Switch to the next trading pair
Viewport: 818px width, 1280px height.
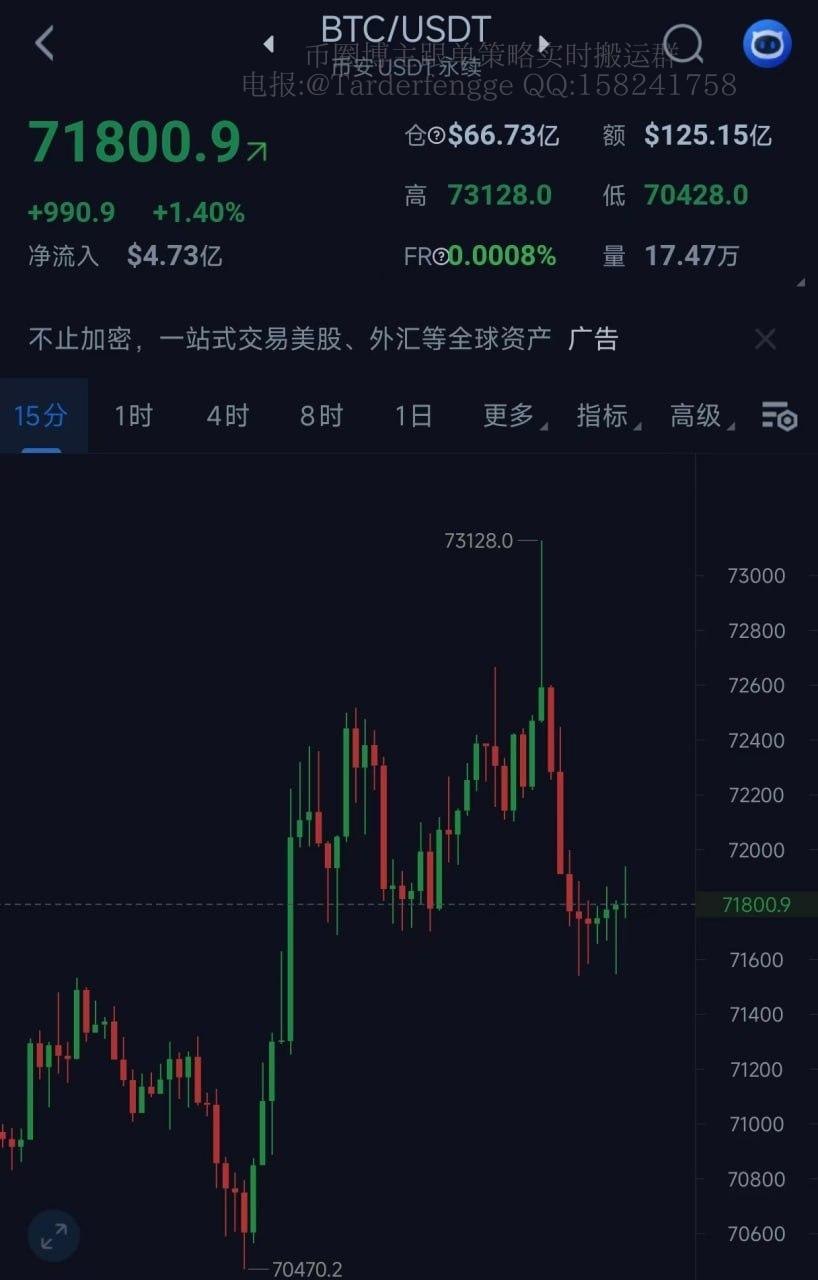coord(544,44)
